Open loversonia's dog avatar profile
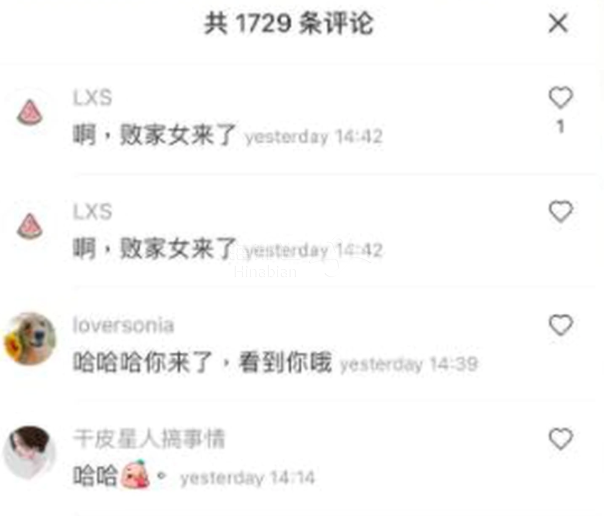The height and width of the screenshot is (516, 604). point(30,339)
